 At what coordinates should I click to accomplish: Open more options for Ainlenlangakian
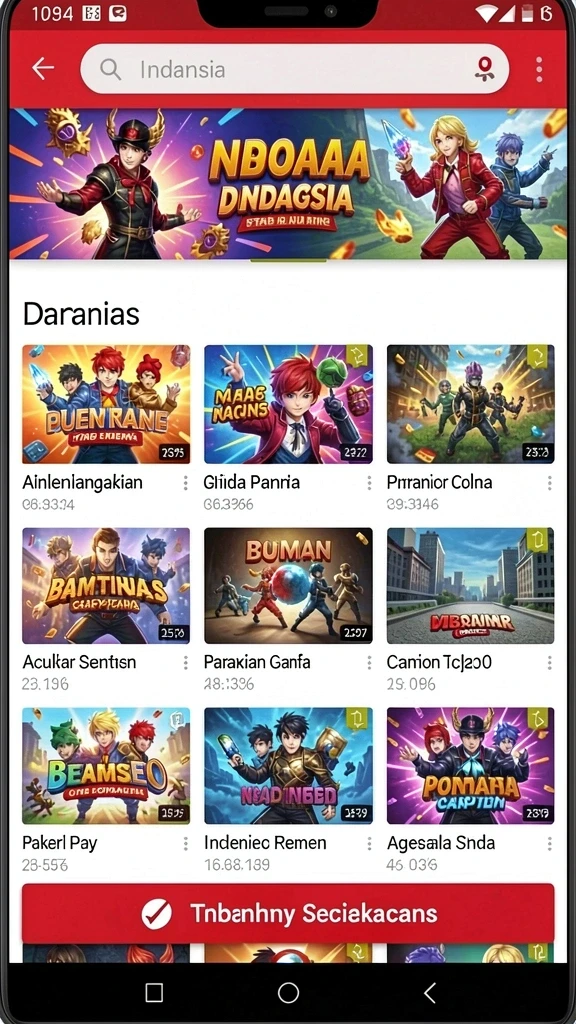pyautogui.click(x=185, y=483)
